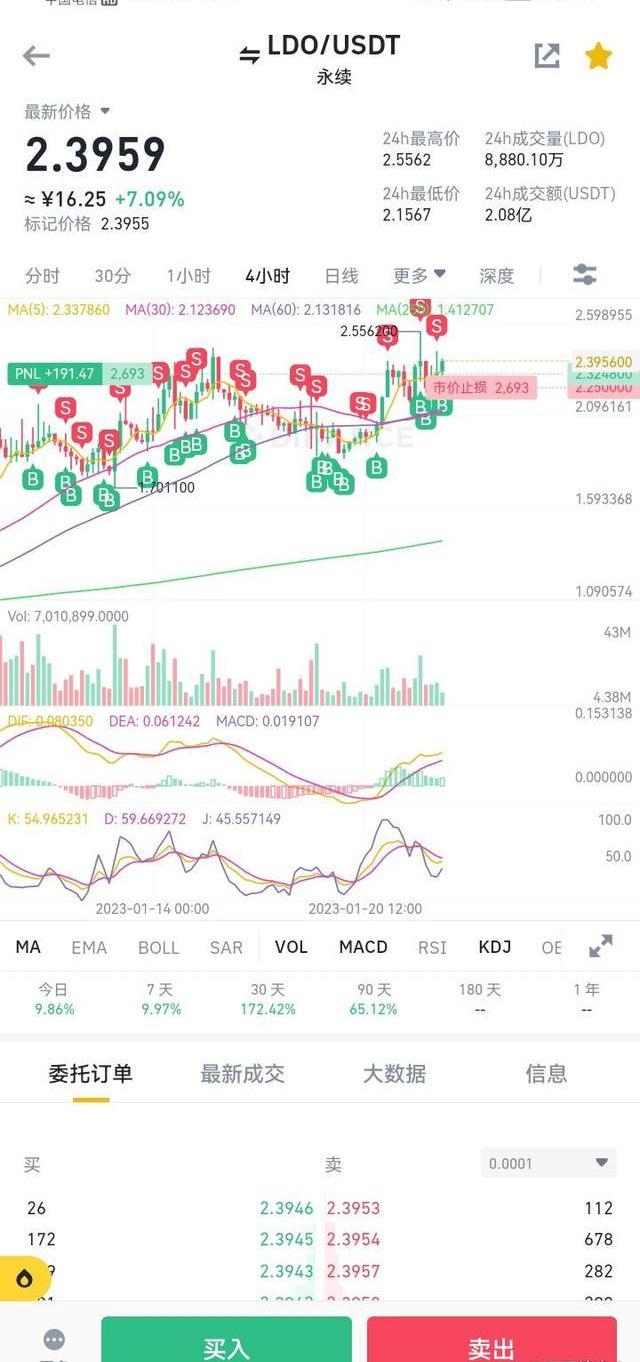Share the LDO/USDT chart
Image resolution: width=640 pixels, height=1362 pixels.
547,56
